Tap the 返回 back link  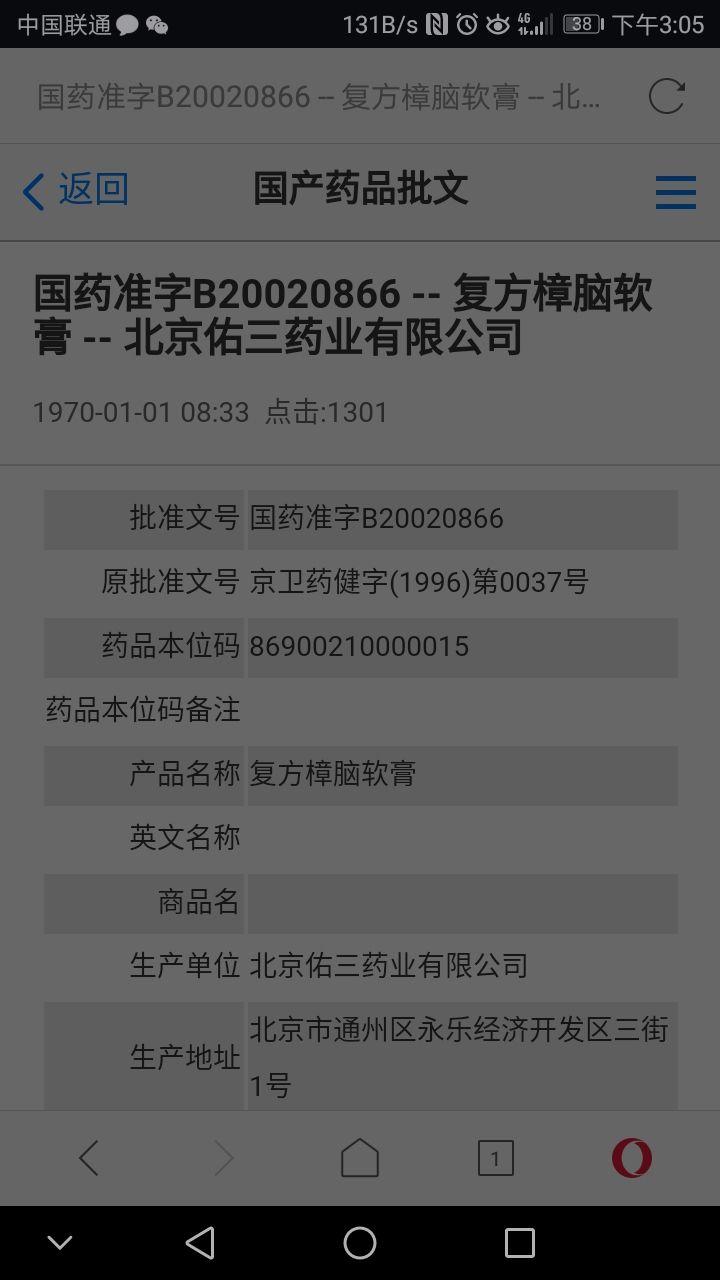point(75,189)
